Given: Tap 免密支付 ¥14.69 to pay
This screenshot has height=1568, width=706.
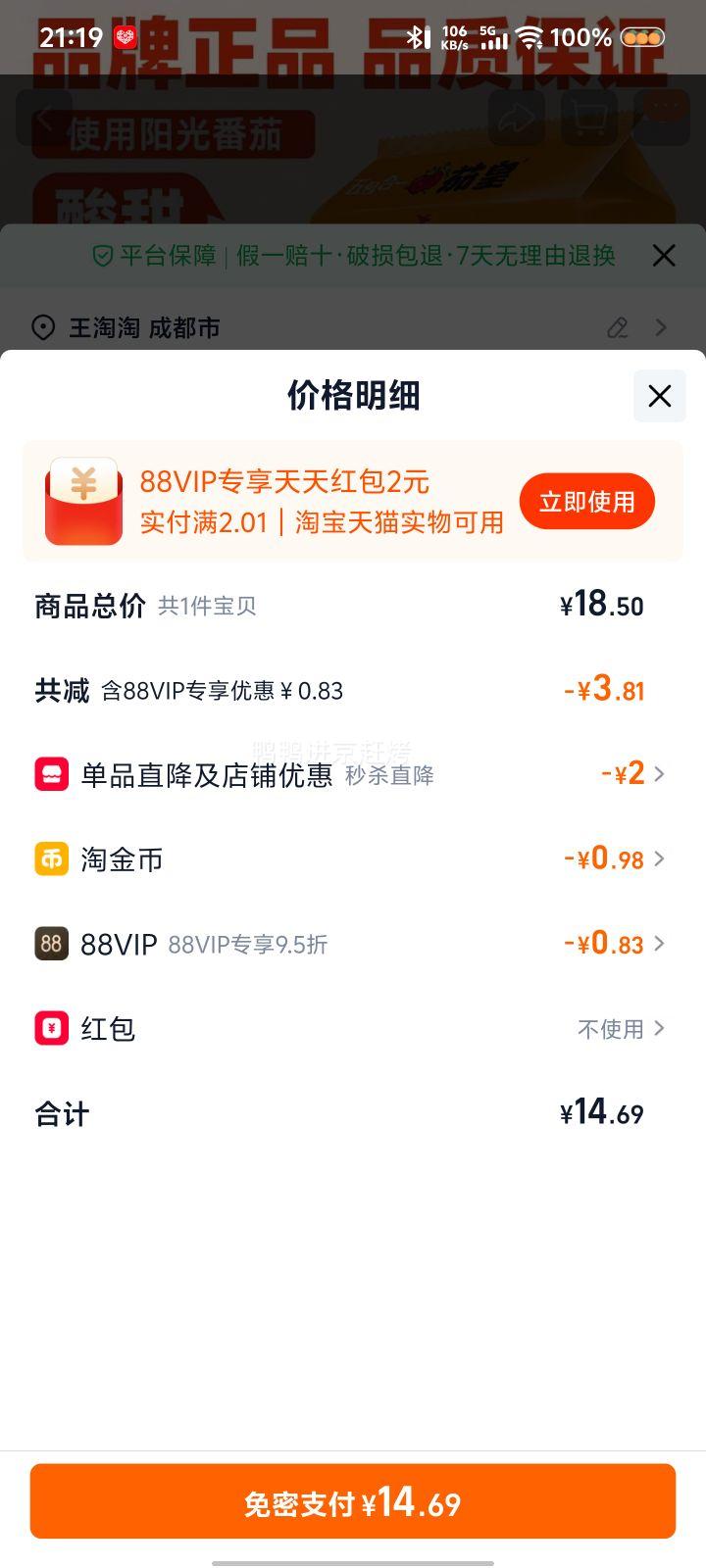Looking at the screenshot, I should [x=353, y=1500].
